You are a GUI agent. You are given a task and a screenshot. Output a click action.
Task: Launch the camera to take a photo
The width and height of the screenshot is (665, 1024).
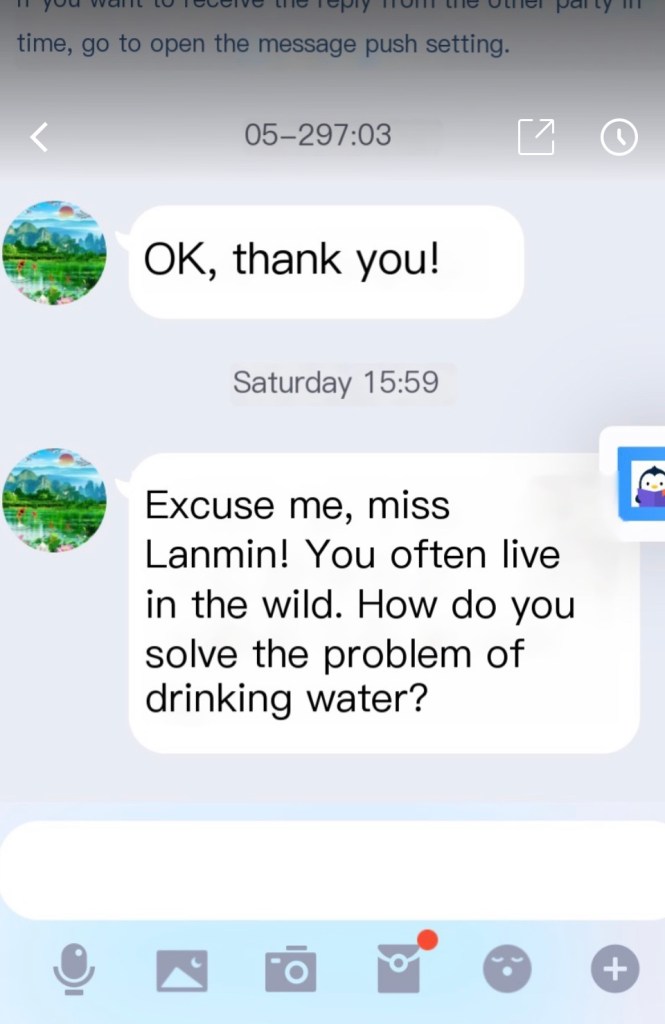[x=290, y=969]
